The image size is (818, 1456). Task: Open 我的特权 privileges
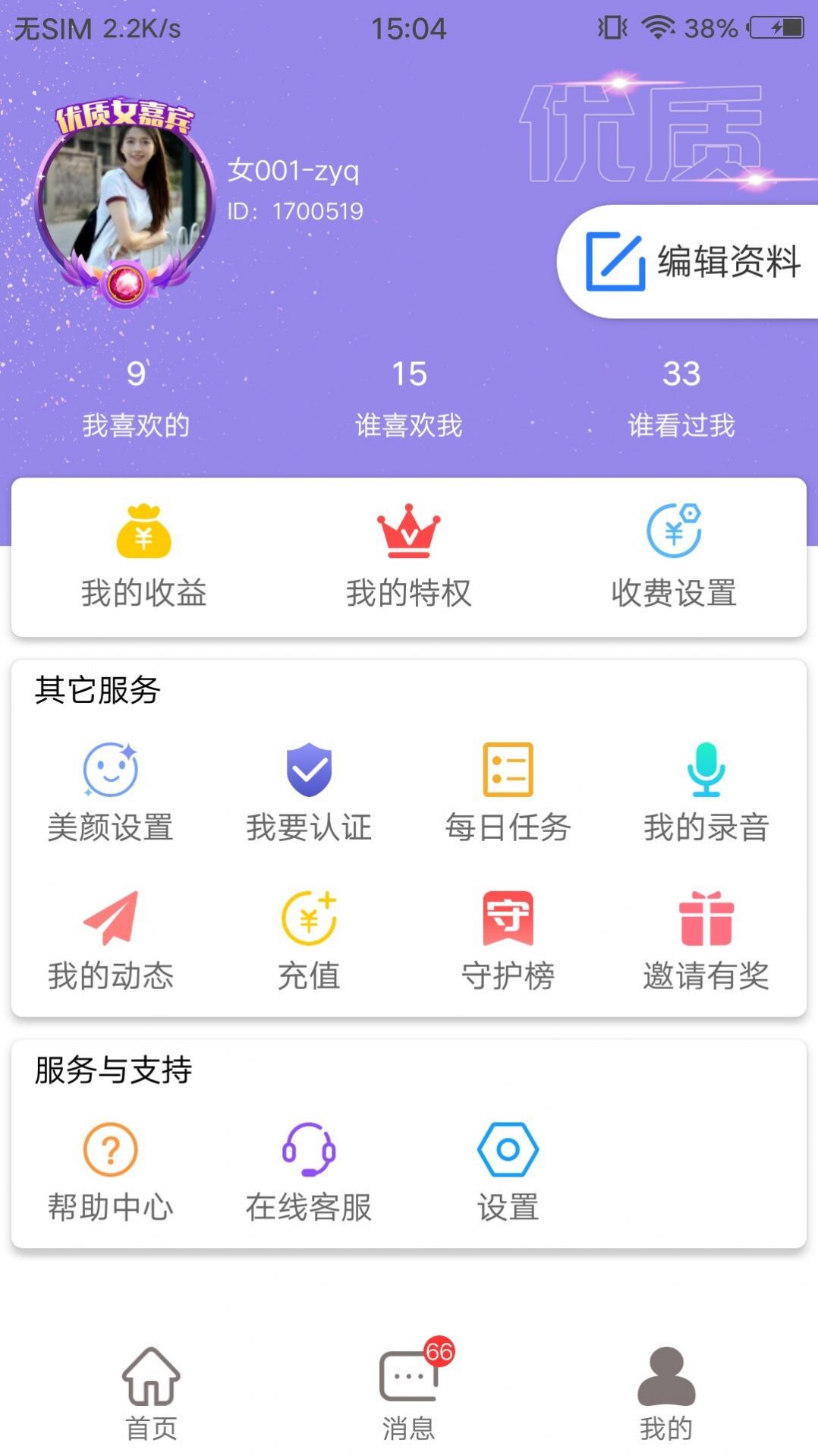point(409,556)
